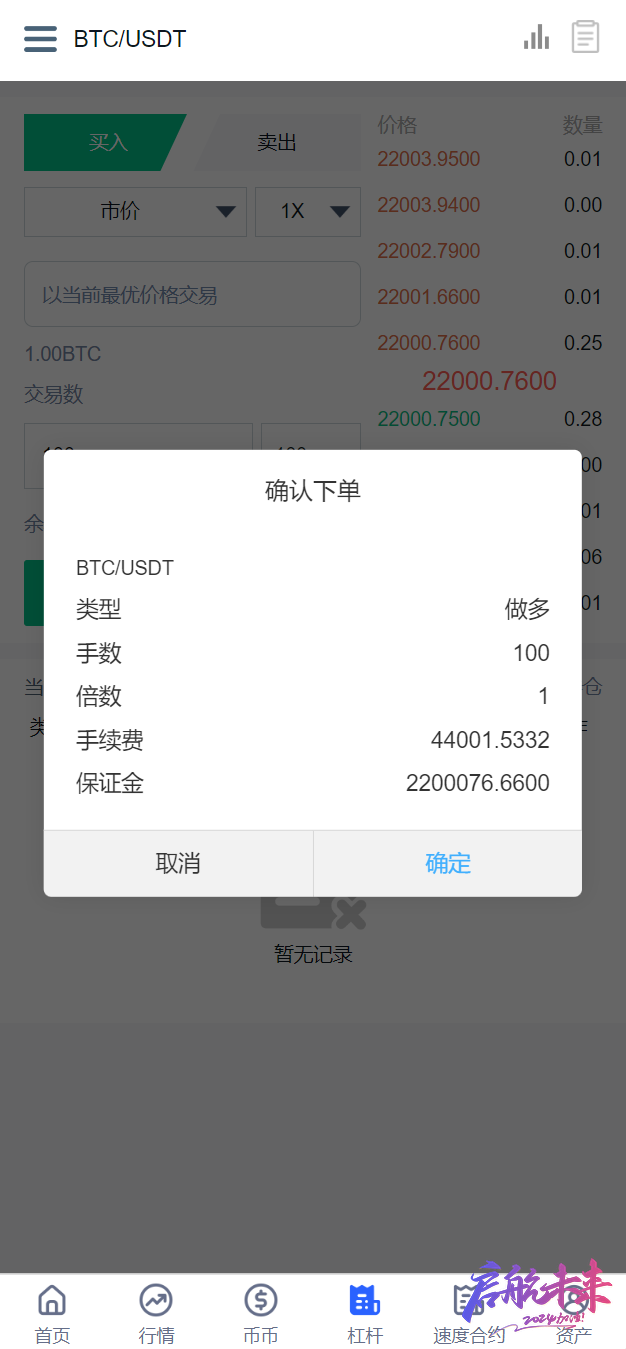Go to the 行情 tab

[156, 1314]
